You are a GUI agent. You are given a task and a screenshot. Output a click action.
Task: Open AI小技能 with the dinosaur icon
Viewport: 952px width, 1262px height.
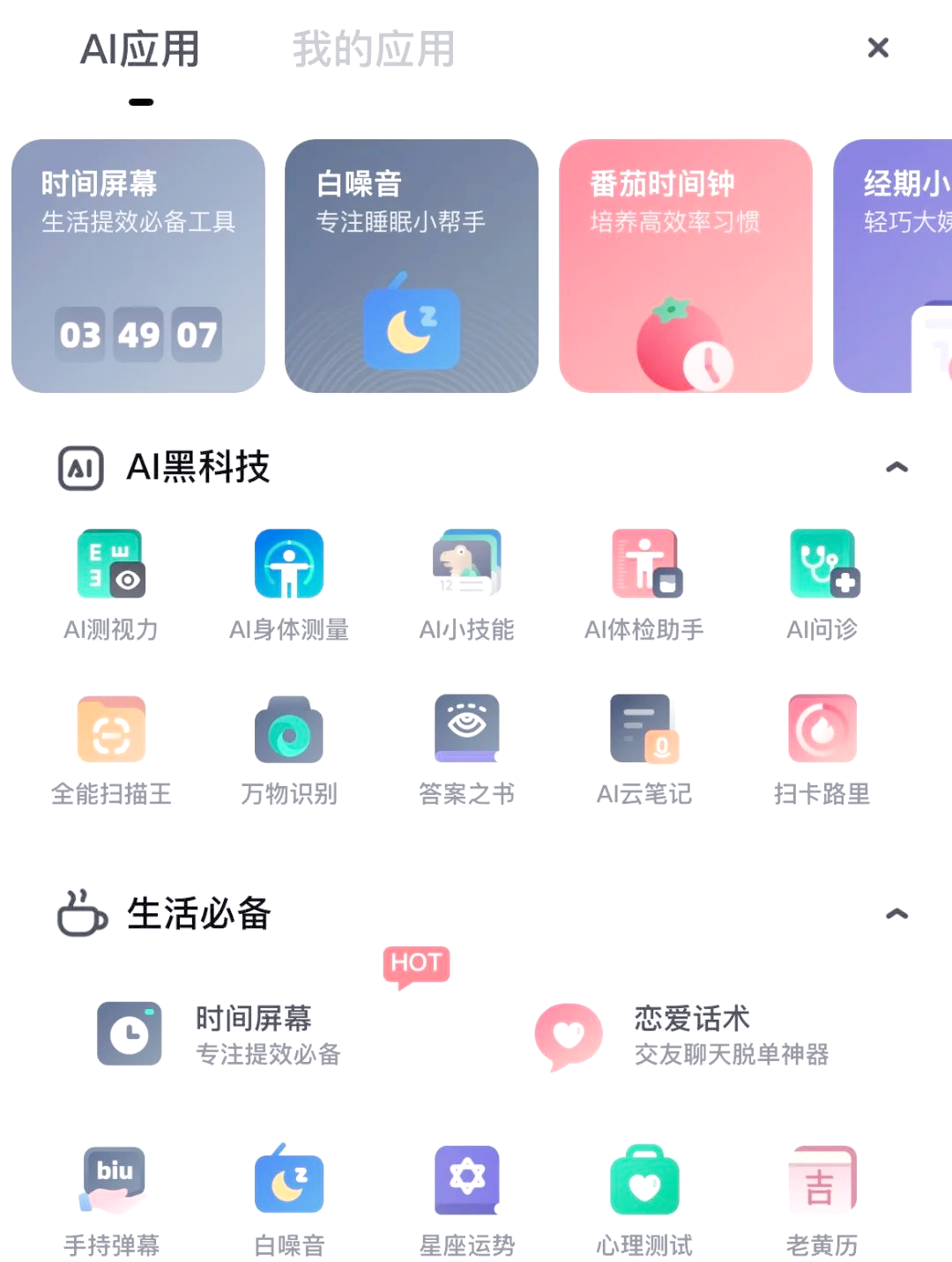tap(466, 563)
